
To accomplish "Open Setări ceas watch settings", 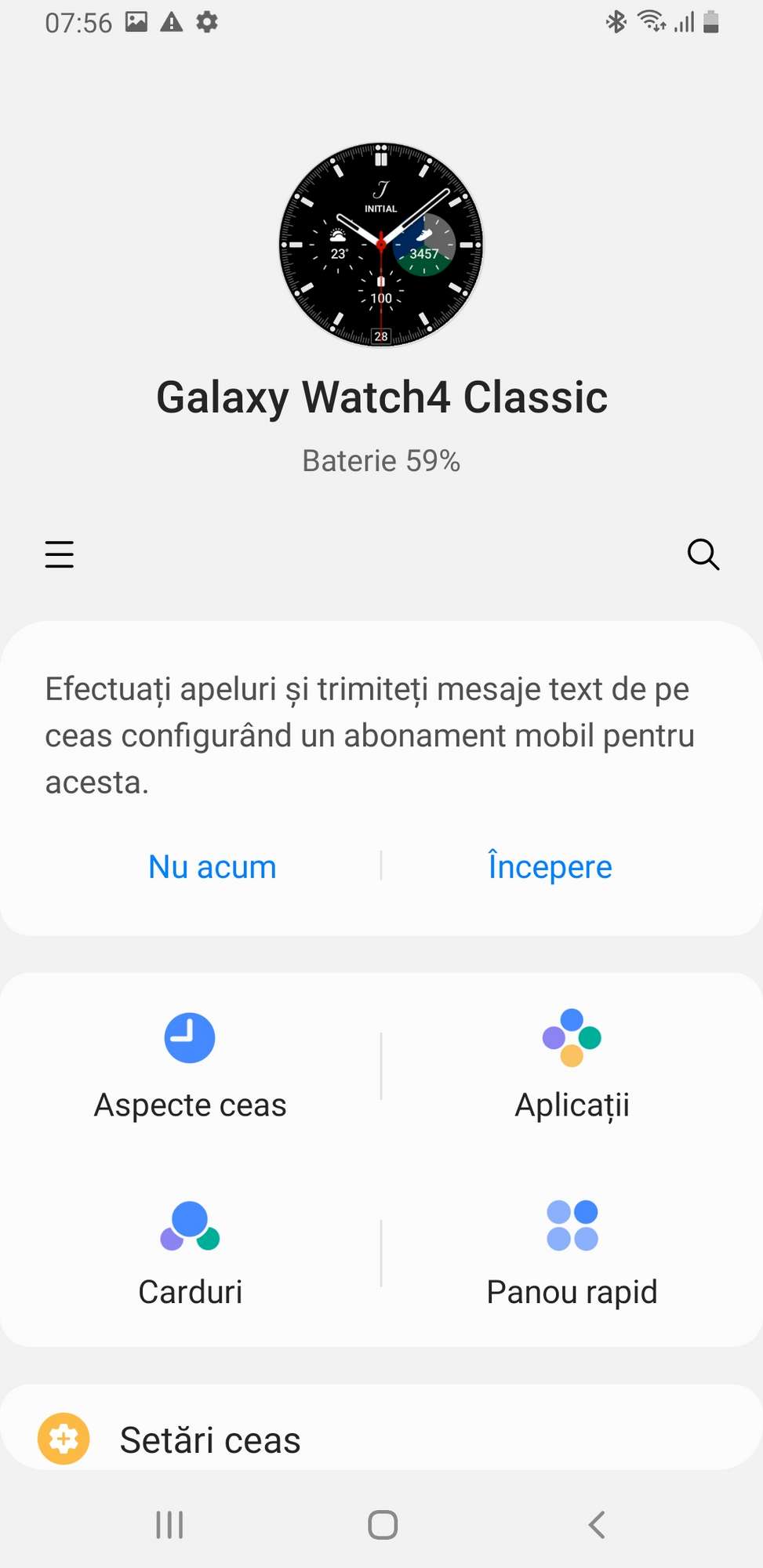I will 381,1439.
